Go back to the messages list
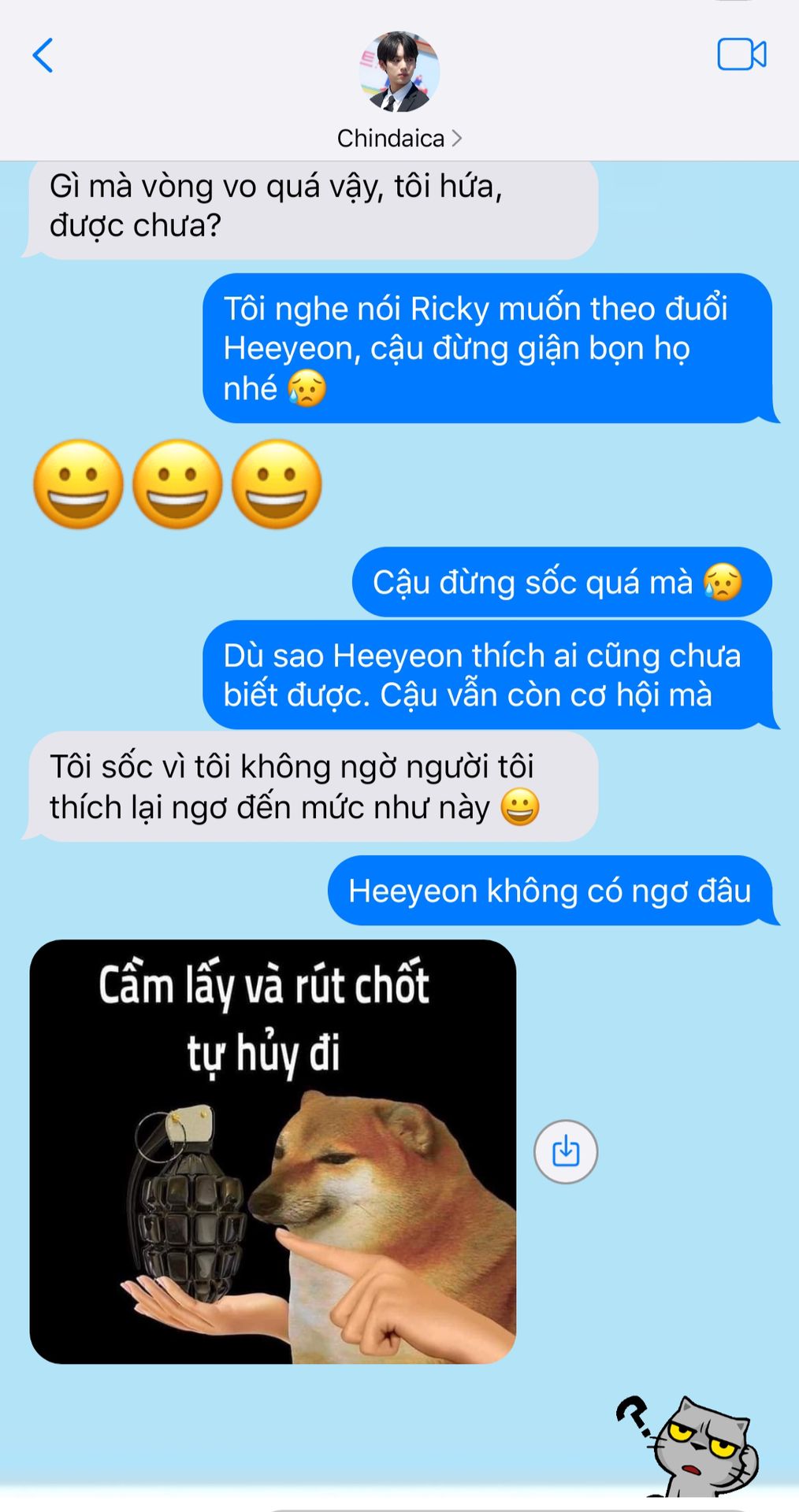This screenshot has height=1512, width=799. (x=43, y=55)
